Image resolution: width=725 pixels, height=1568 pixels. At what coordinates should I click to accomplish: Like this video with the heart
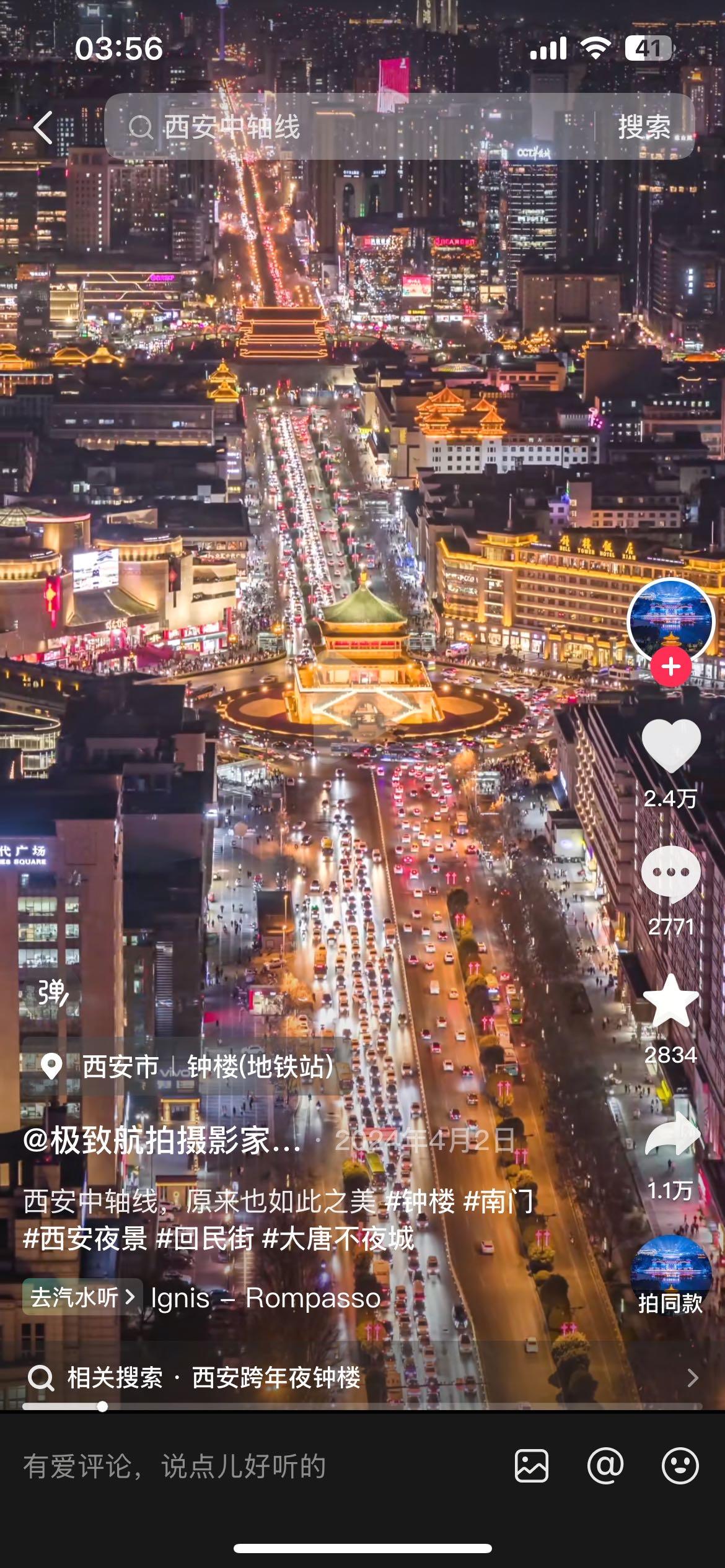coord(670,746)
